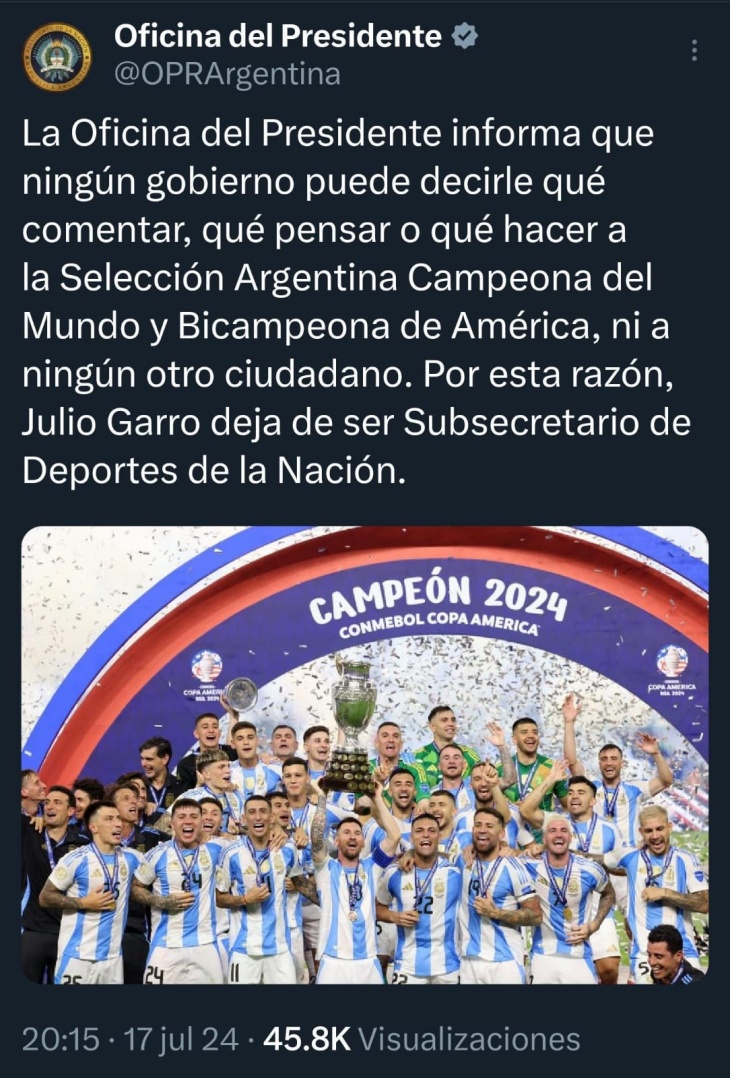Expand the Copa America champions photo
This screenshot has height=1078, width=730.
coord(365,755)
